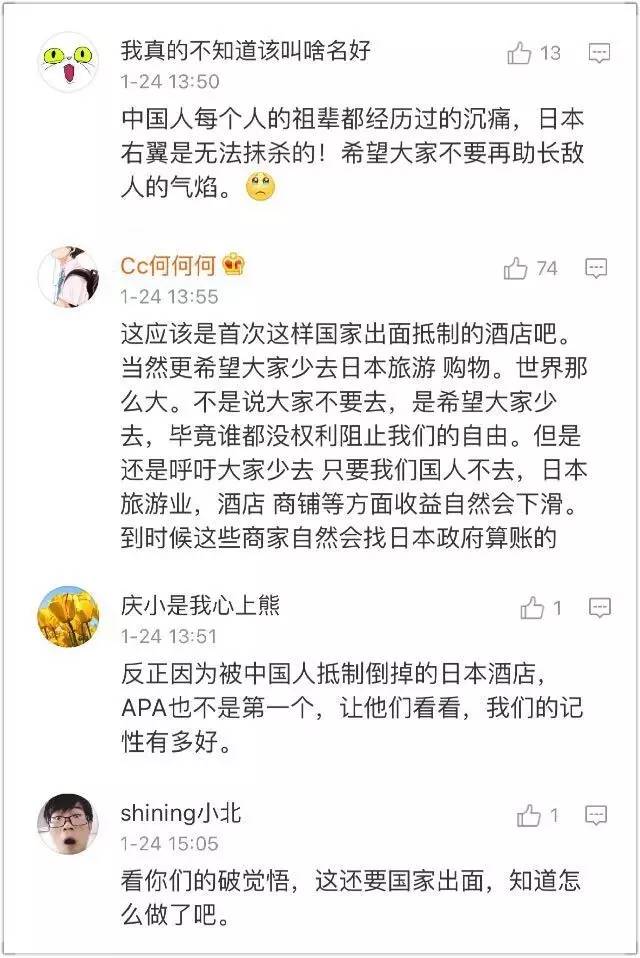Like shining小北's comment
The height and width of the screenshot is (958, 640).
click(x=530, y=816)
